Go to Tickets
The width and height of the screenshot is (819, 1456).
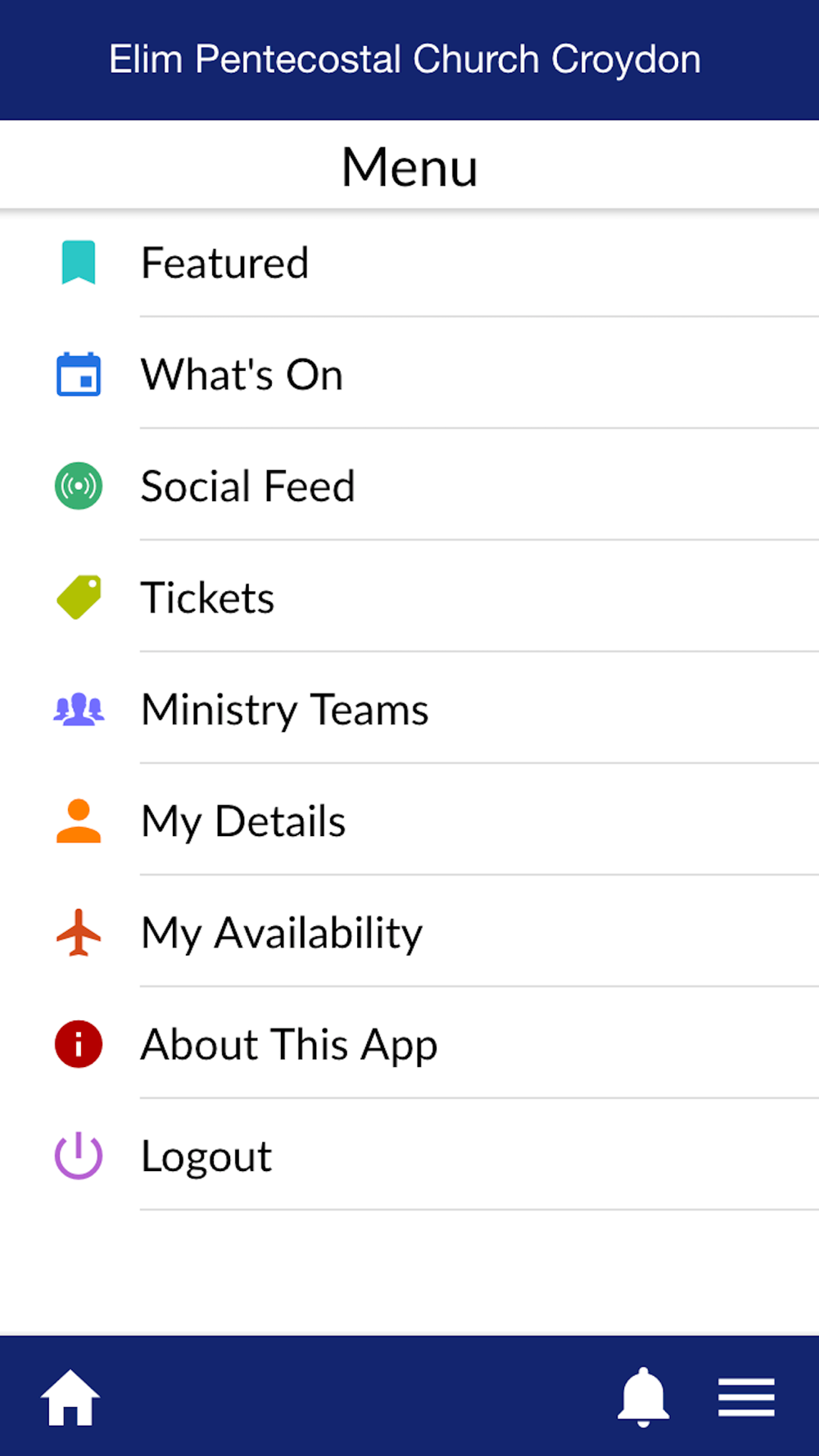[x=208, y=598]
